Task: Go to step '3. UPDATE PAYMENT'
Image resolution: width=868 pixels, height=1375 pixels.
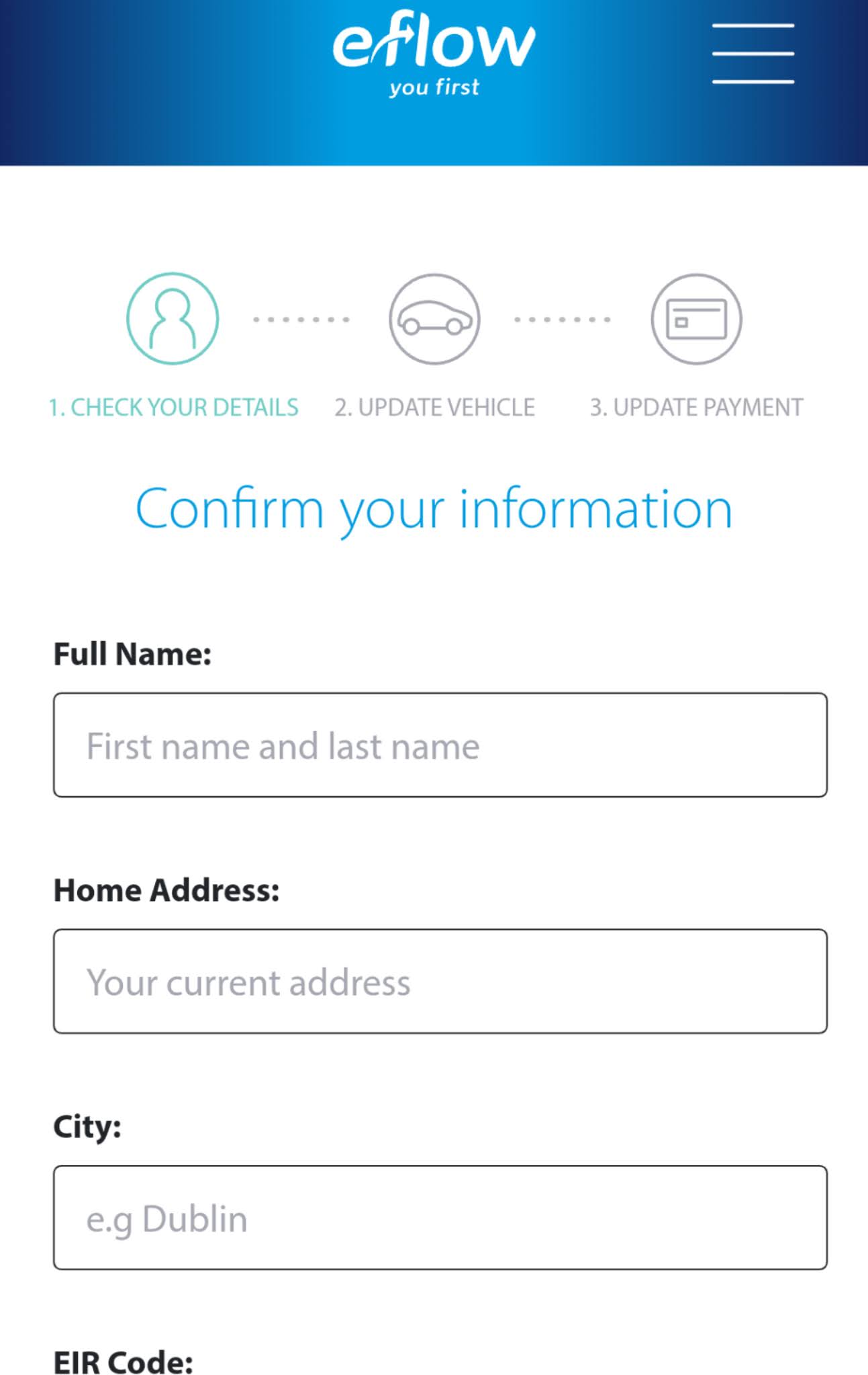Action: [x=696, y=406]
